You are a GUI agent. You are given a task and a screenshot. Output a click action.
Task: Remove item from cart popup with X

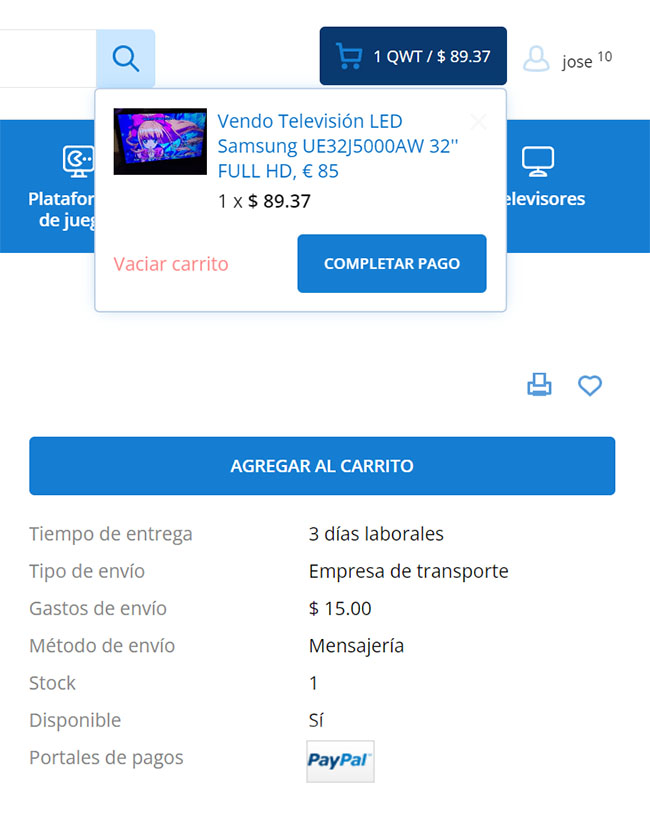[x=478, y=122]
